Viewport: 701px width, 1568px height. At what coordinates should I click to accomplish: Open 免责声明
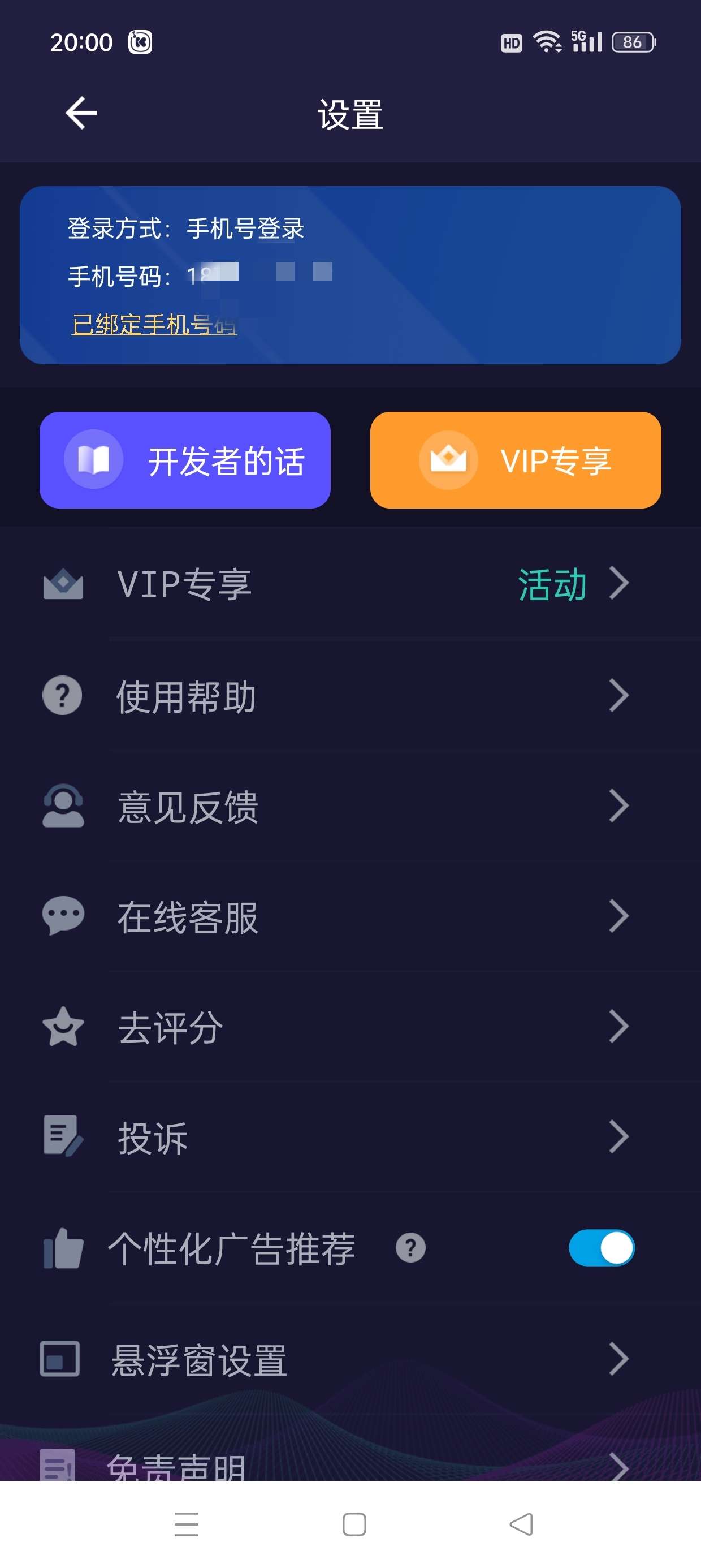(350, 1466)
